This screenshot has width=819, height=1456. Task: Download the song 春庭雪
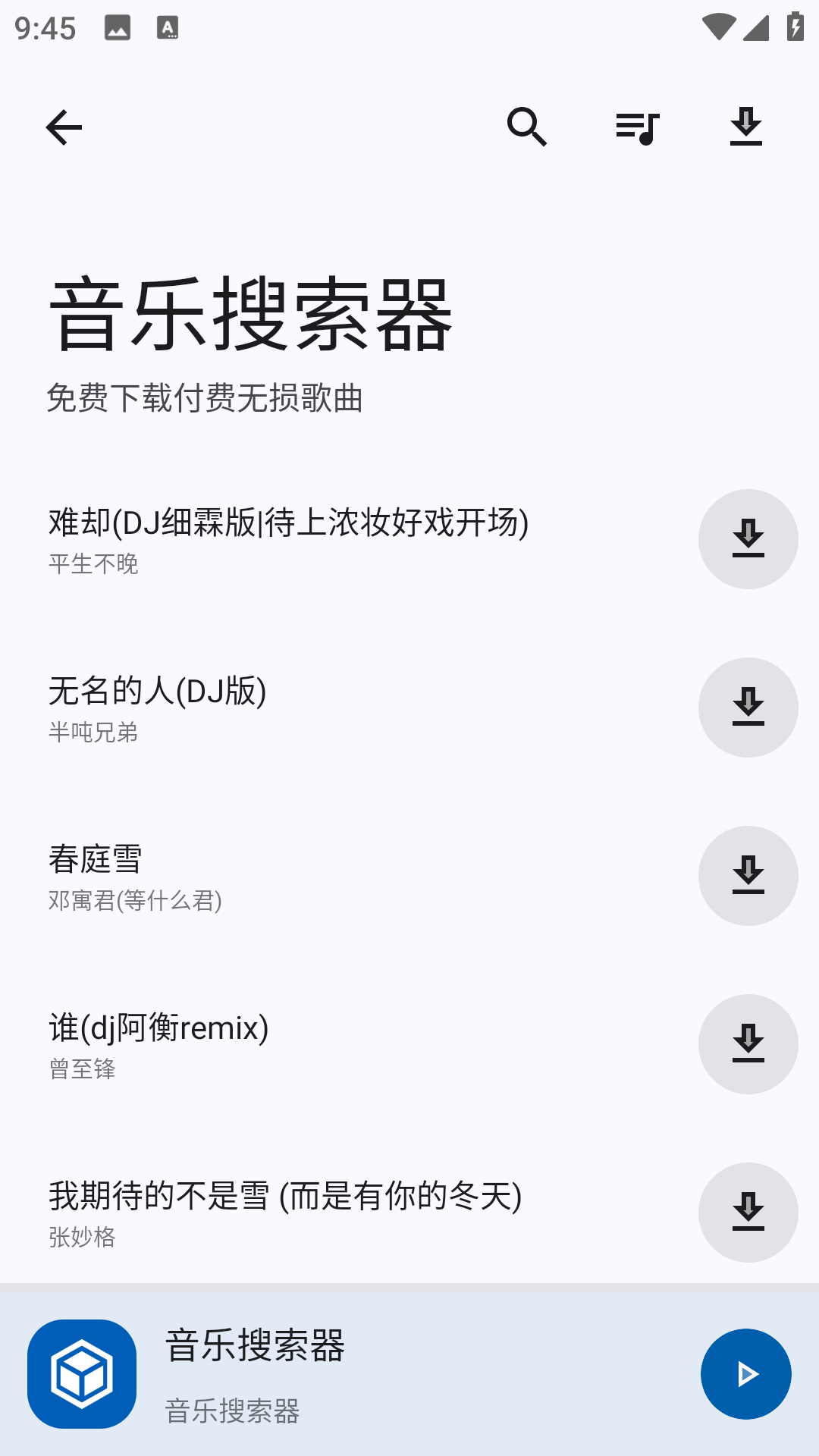[x=748, y=876]
